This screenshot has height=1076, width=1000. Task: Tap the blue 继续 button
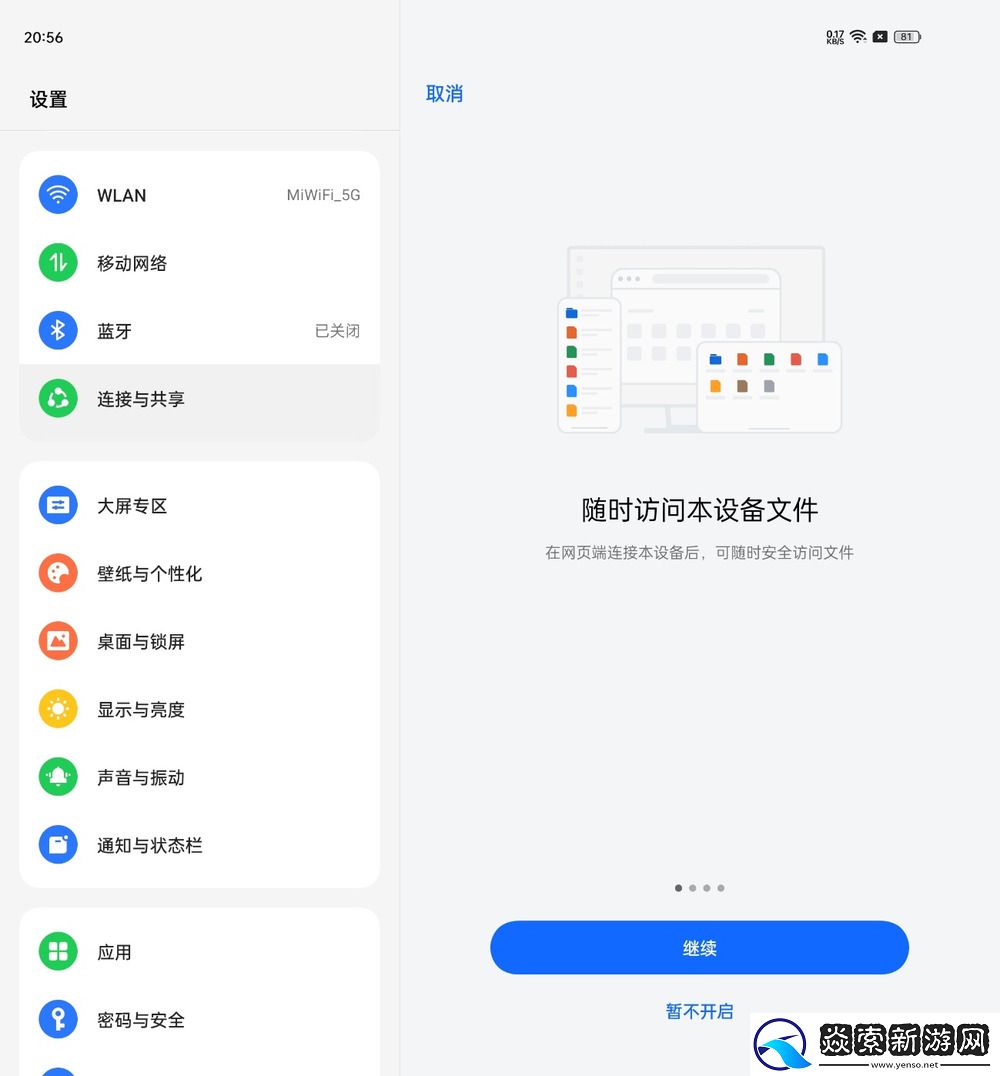[699, 948]
